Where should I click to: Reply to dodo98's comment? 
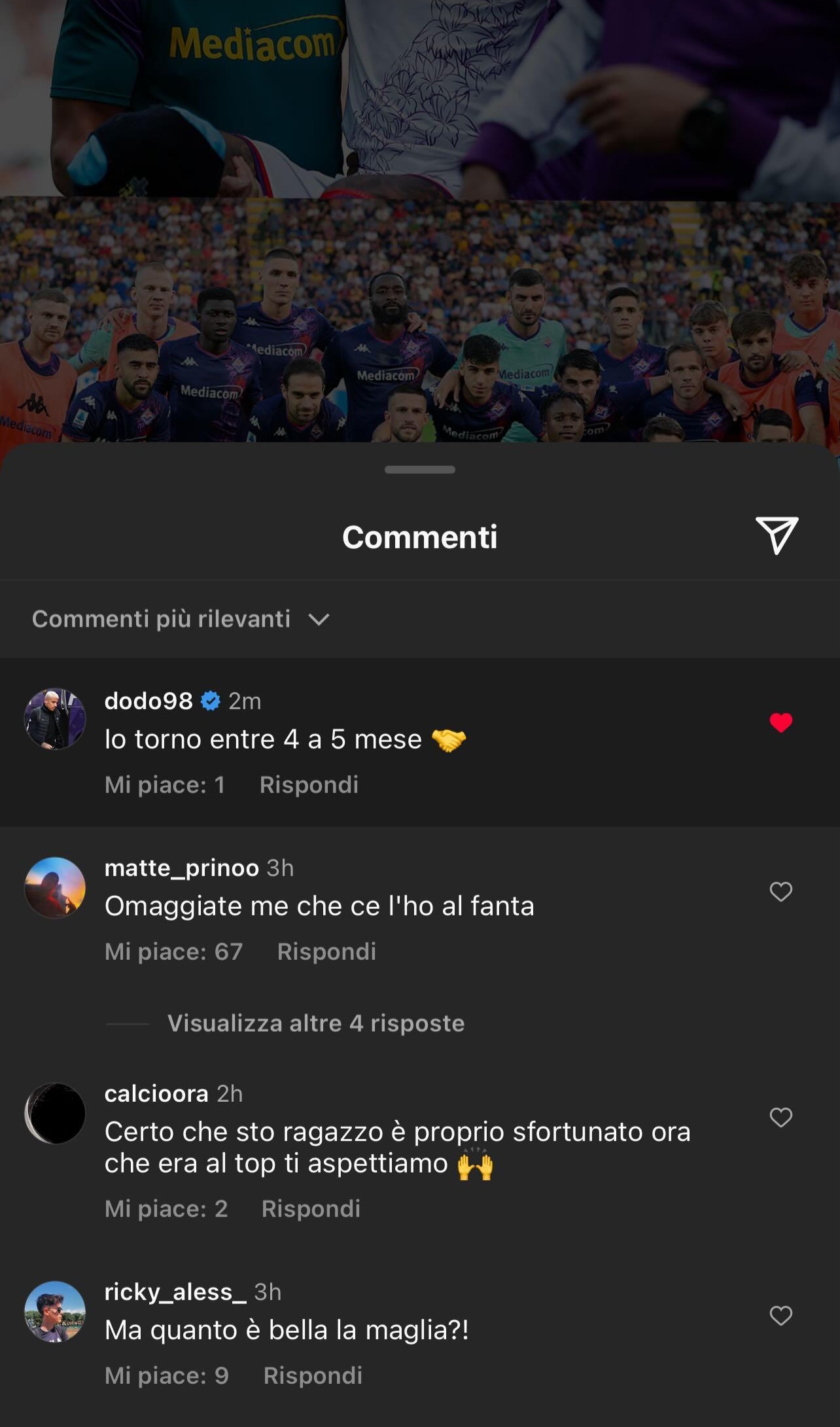309,784
